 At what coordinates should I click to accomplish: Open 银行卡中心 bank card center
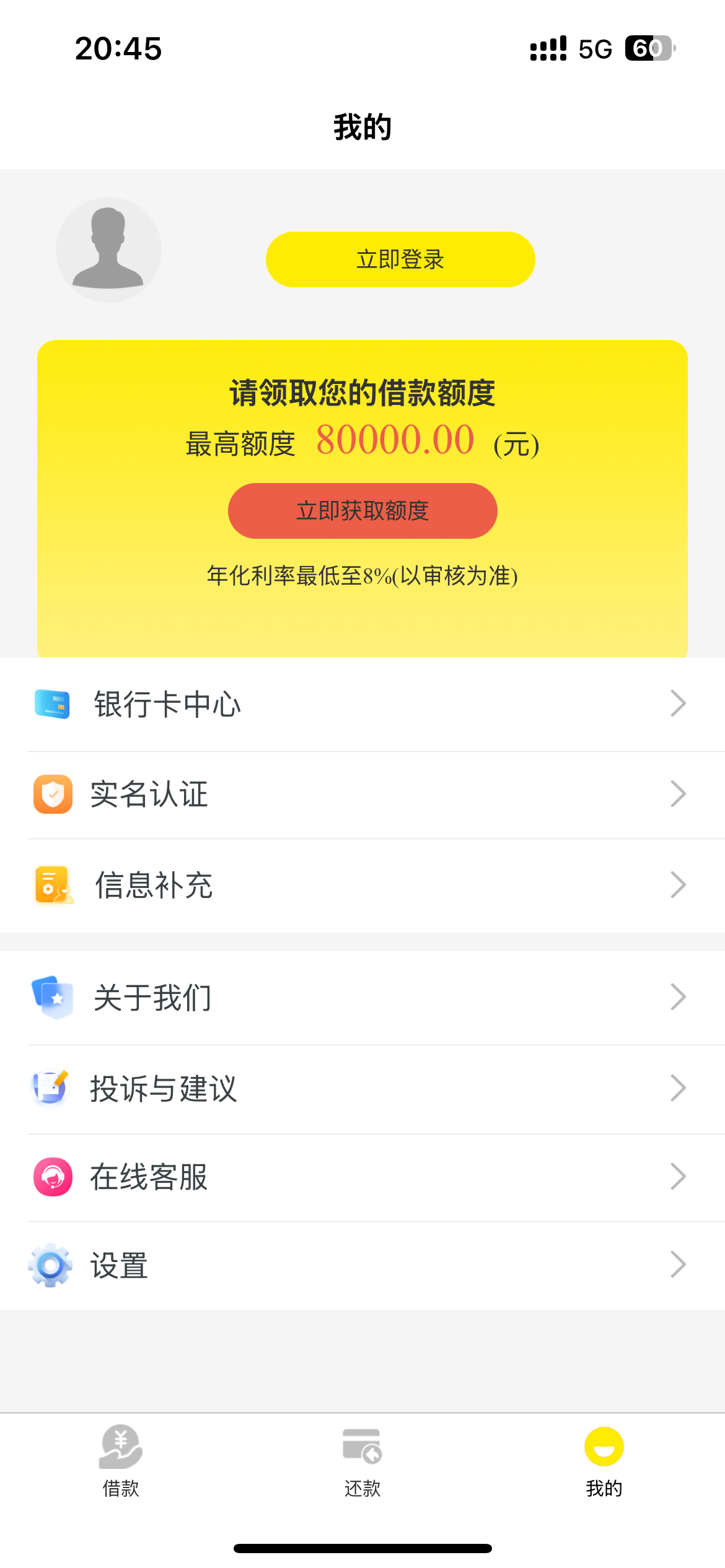362,705
